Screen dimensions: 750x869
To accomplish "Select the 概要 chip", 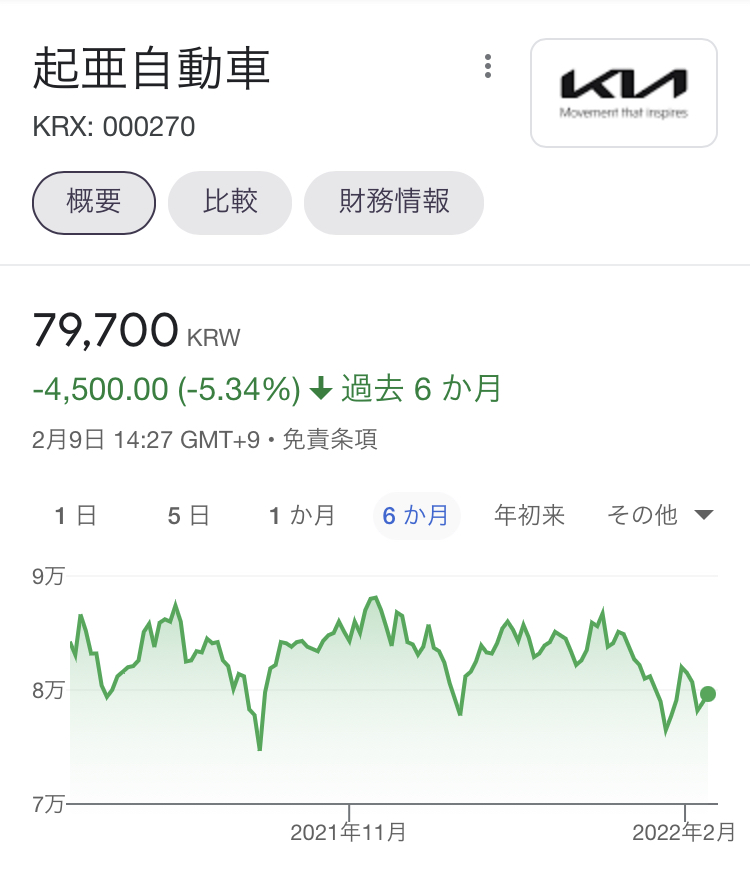I will [x=94, y=202].
